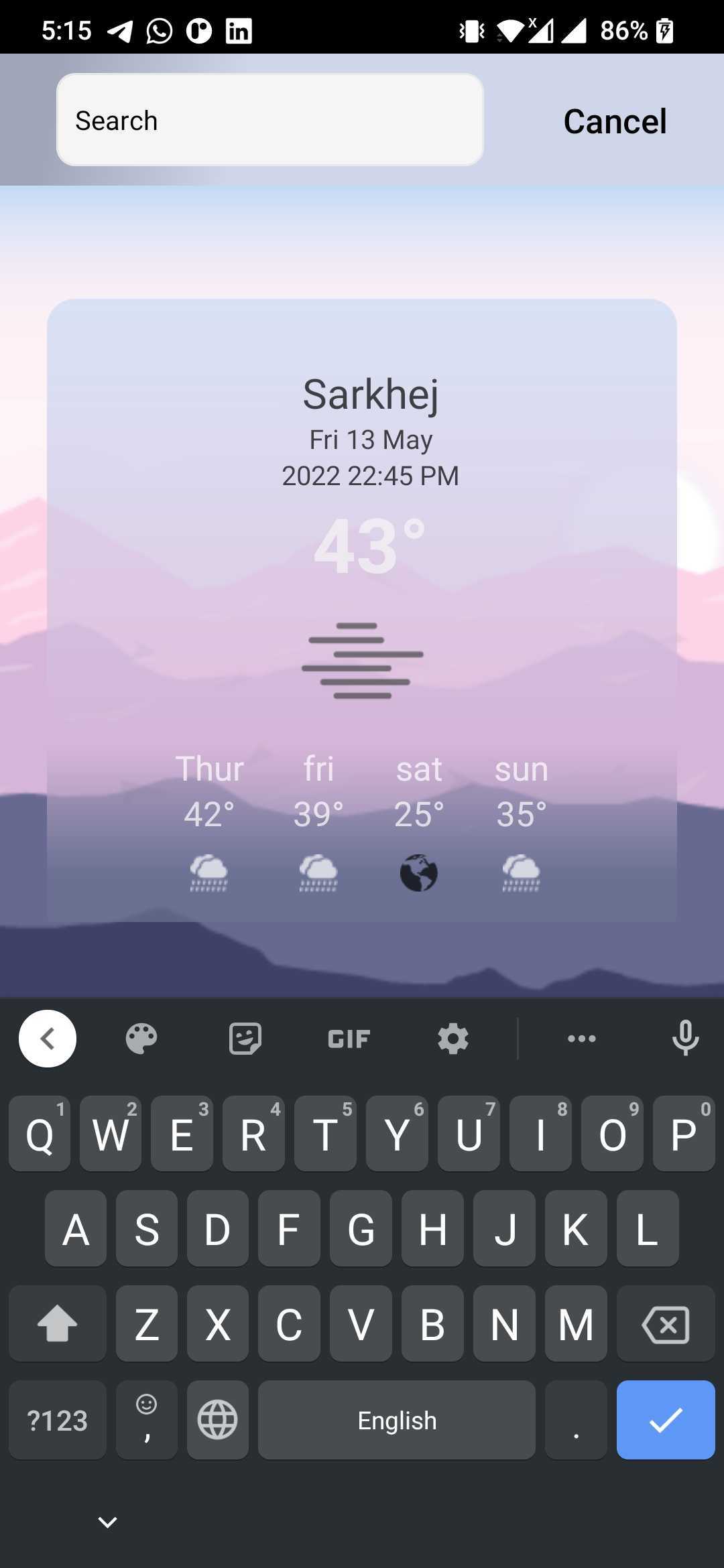Image resolution: width=724 pixels, height=1568 pixels.
Task: Open the GIF picker on keyboard
Action: pos(348,1039)
